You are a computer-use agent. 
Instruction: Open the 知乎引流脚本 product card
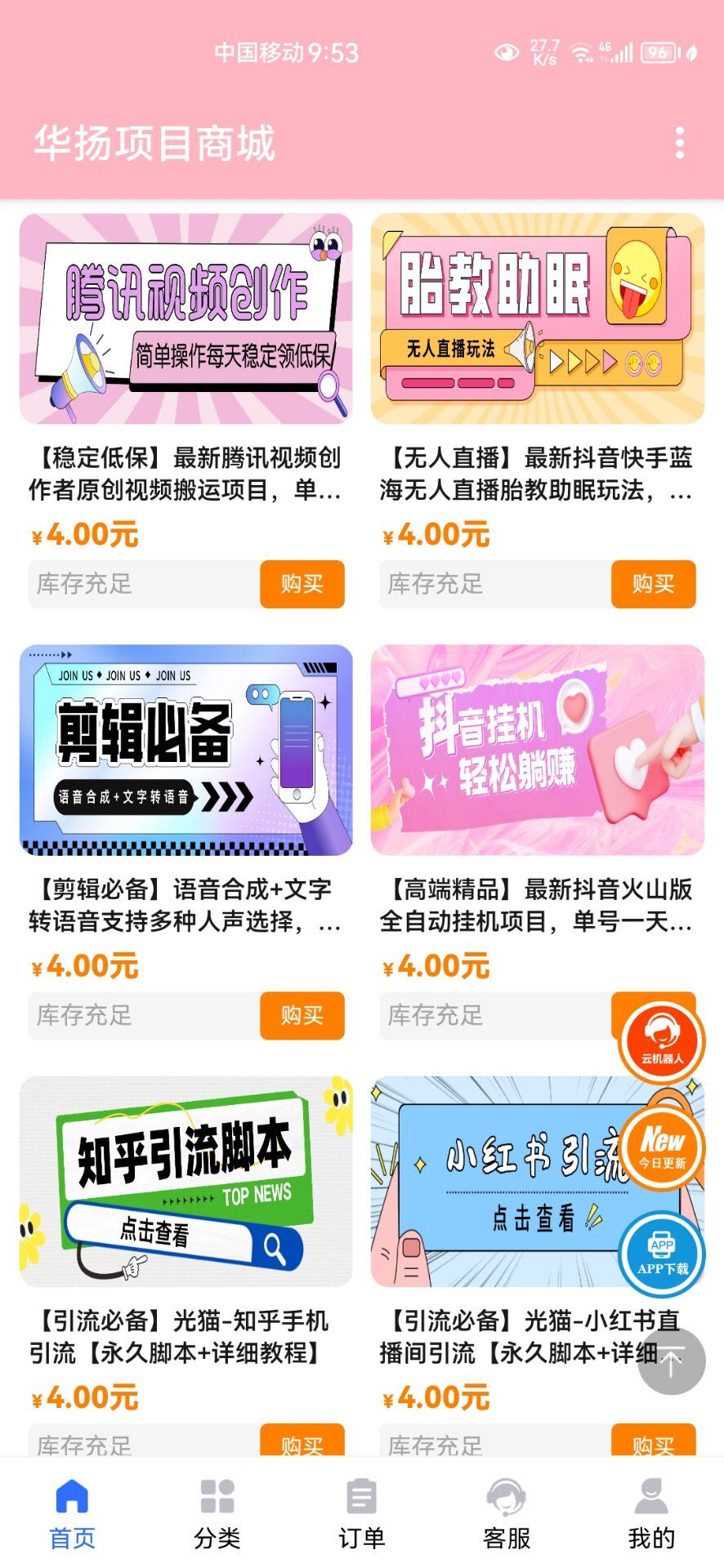(186, 1181)
